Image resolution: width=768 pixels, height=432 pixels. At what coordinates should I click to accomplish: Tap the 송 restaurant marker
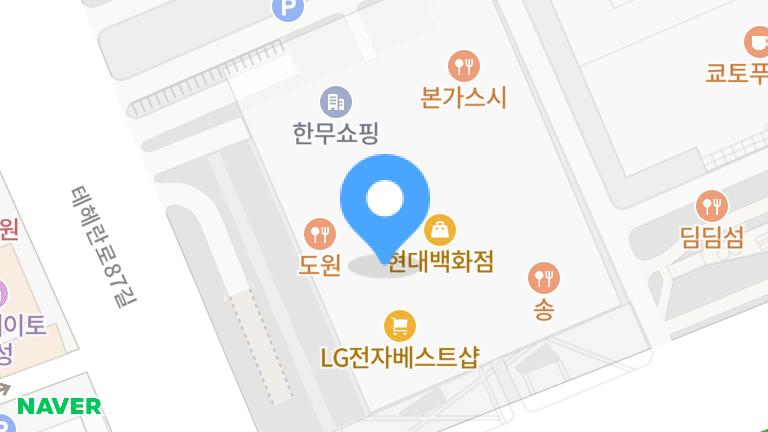click(544, 278)
